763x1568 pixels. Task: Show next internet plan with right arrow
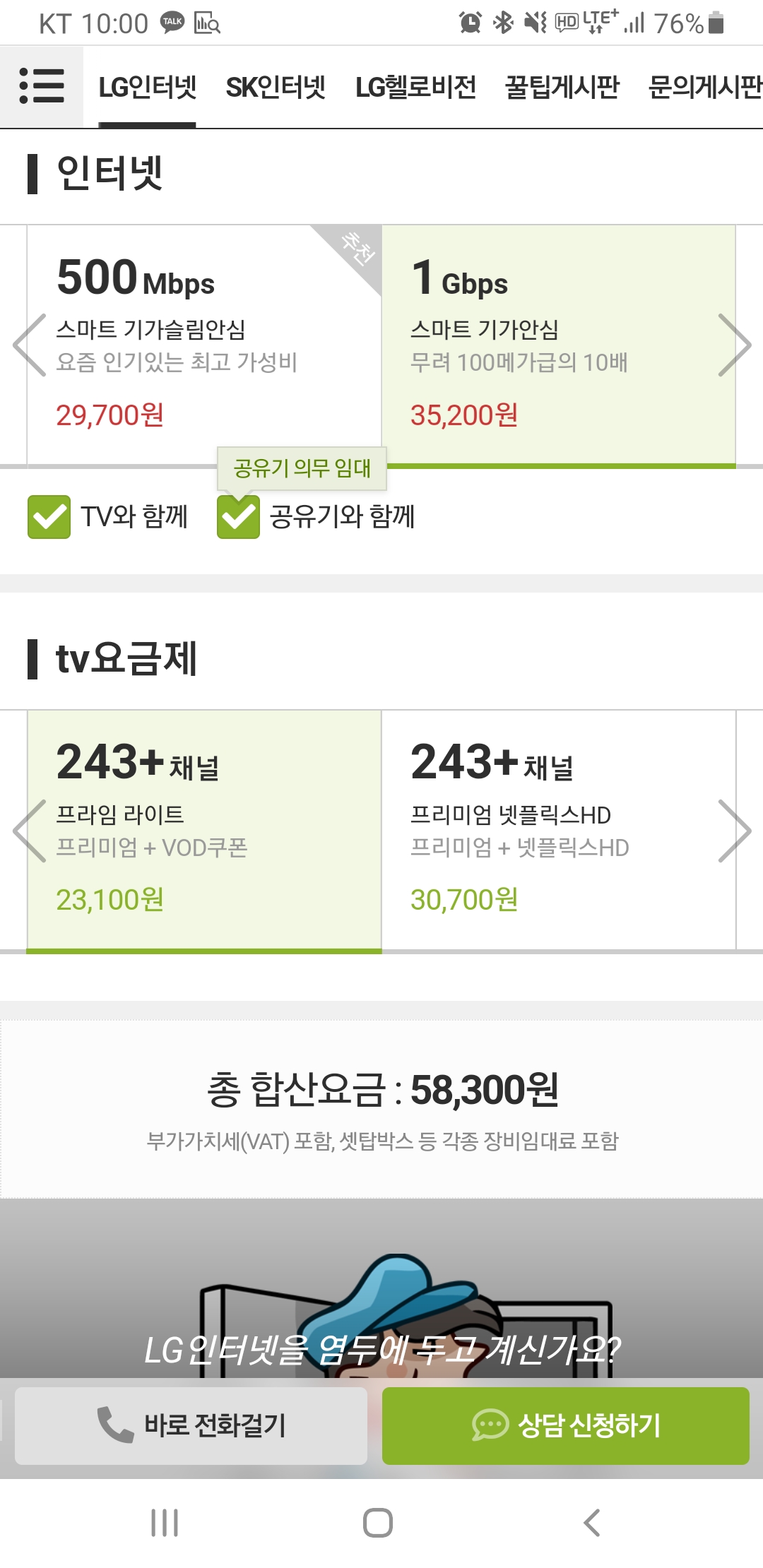pyautogui.click(x=735, y=345)
